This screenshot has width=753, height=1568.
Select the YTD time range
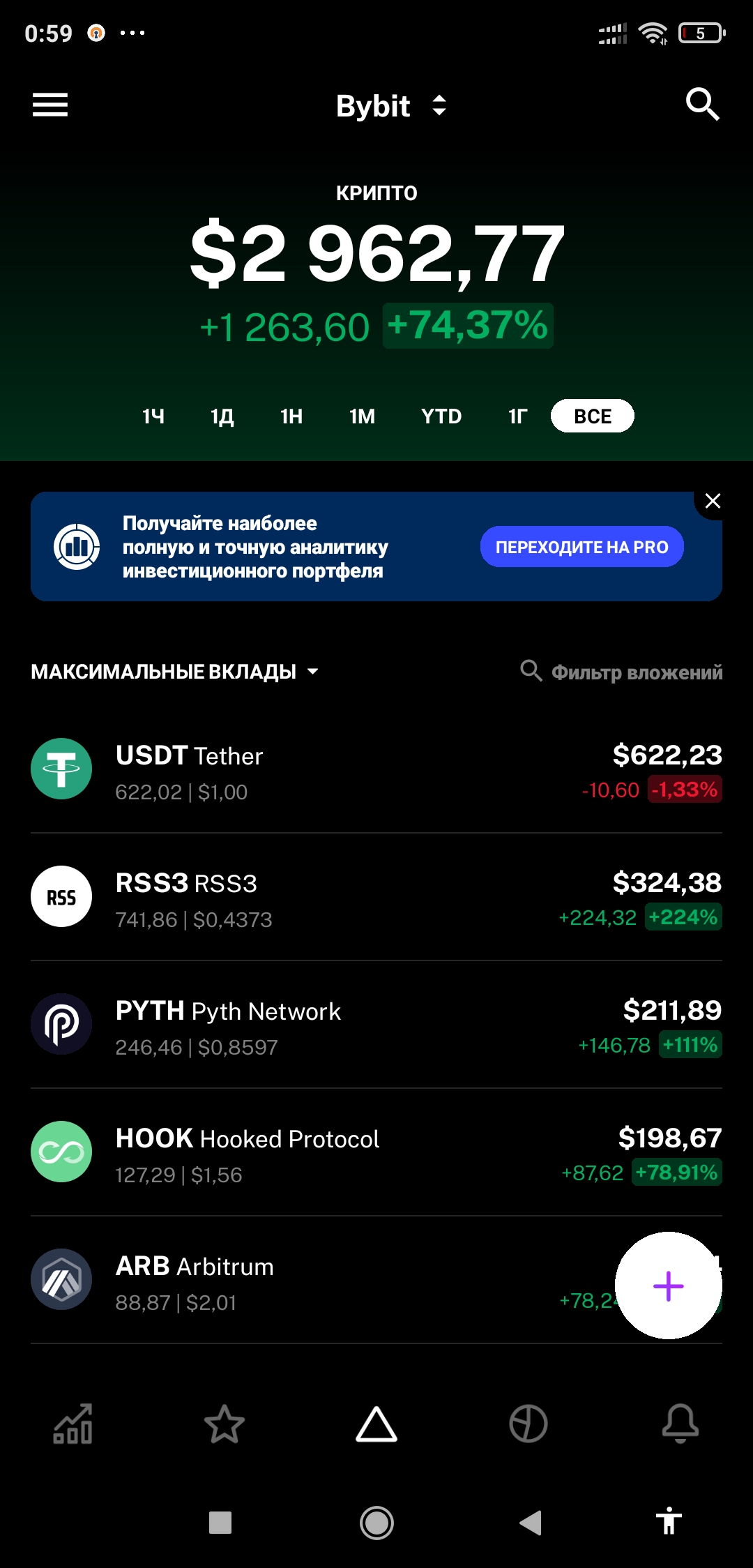point(441,416)
